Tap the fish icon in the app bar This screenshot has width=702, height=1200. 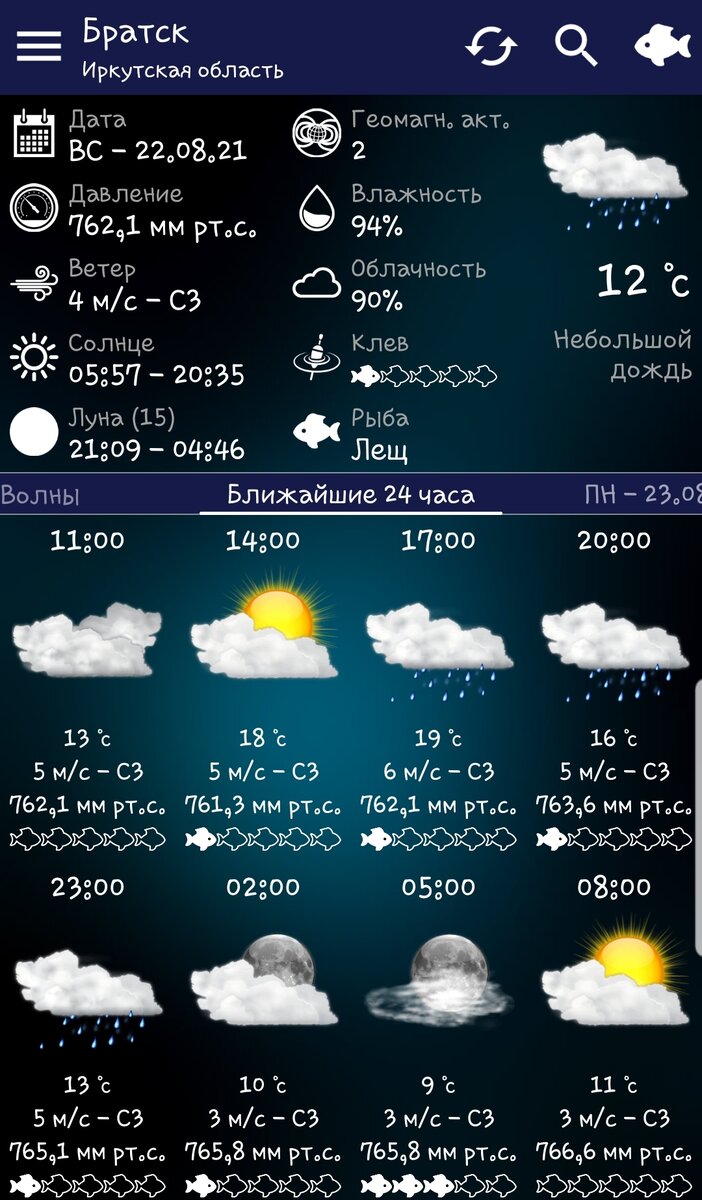tap(663, 46)
